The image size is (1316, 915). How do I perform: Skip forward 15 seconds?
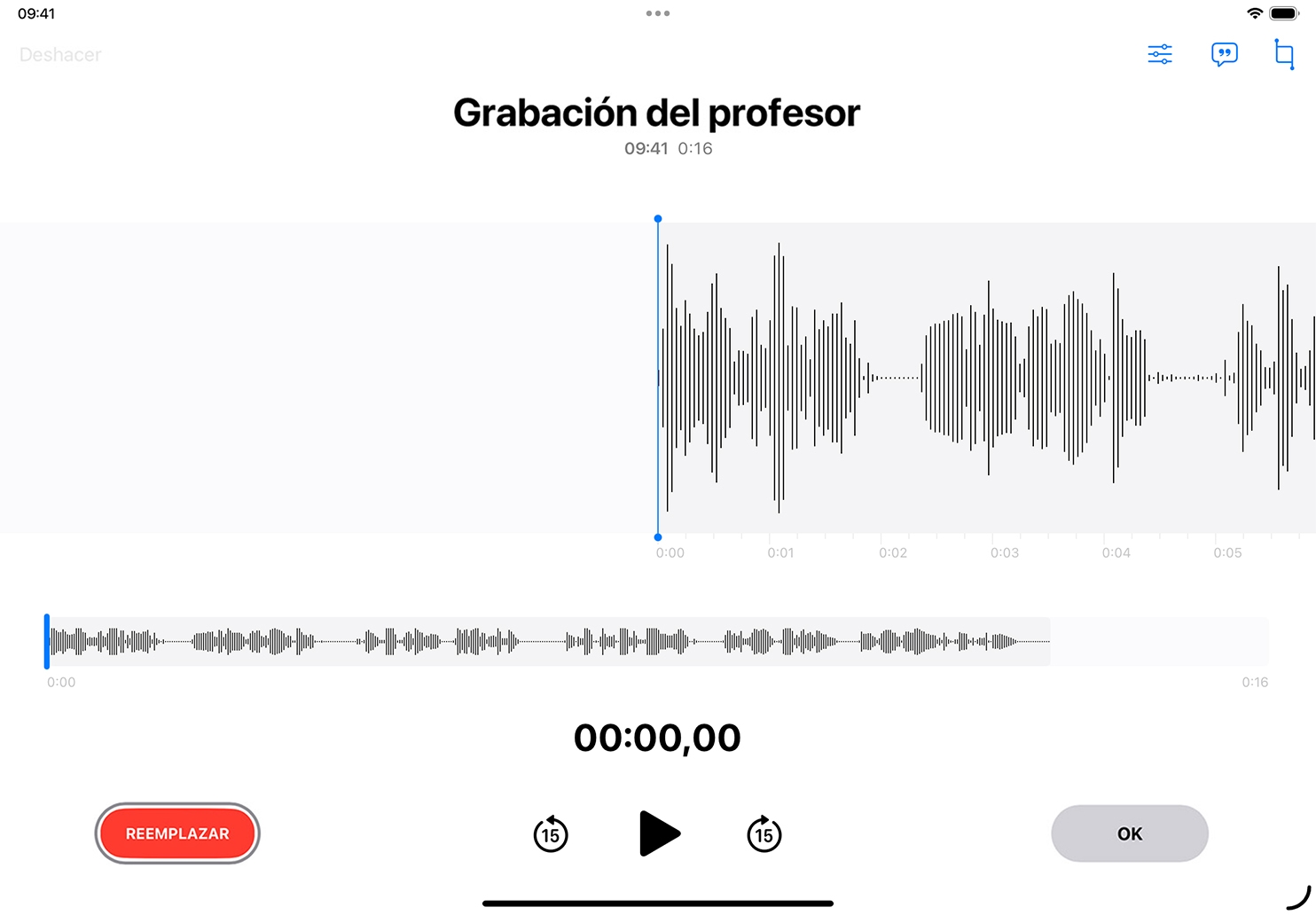[x=764, y=834]
